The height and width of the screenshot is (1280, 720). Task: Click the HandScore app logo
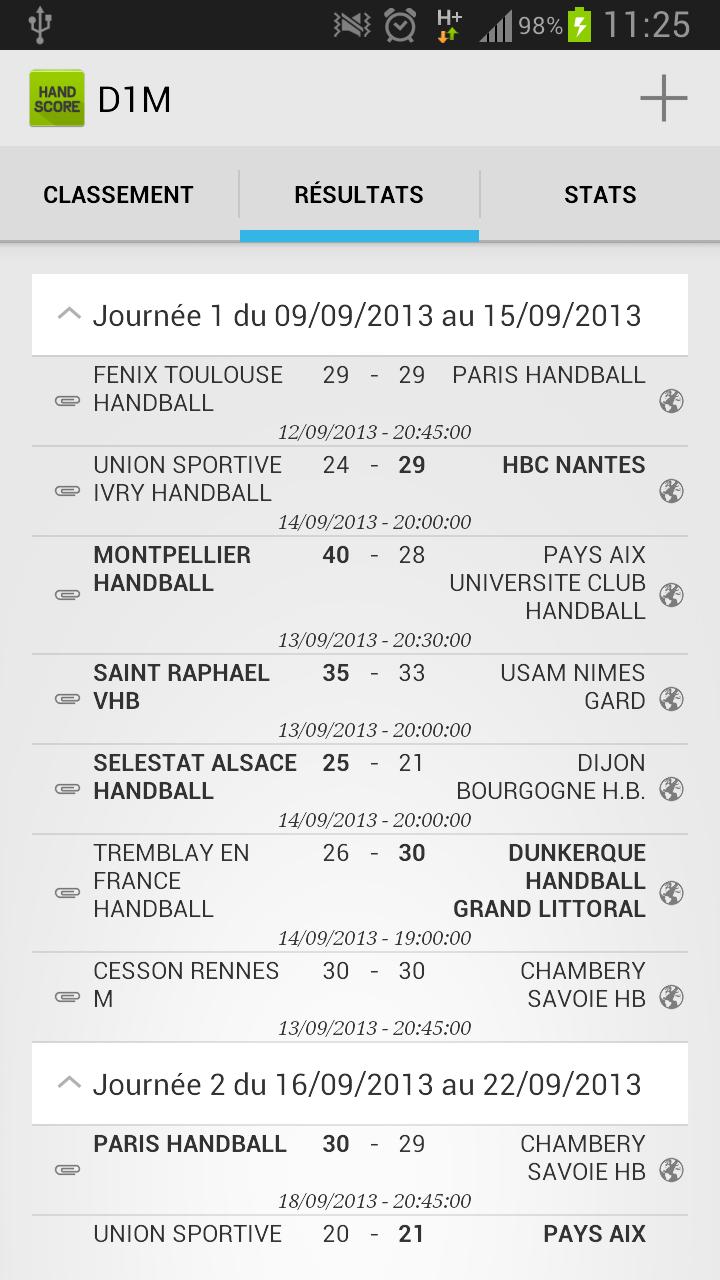[x=57, y=98]
